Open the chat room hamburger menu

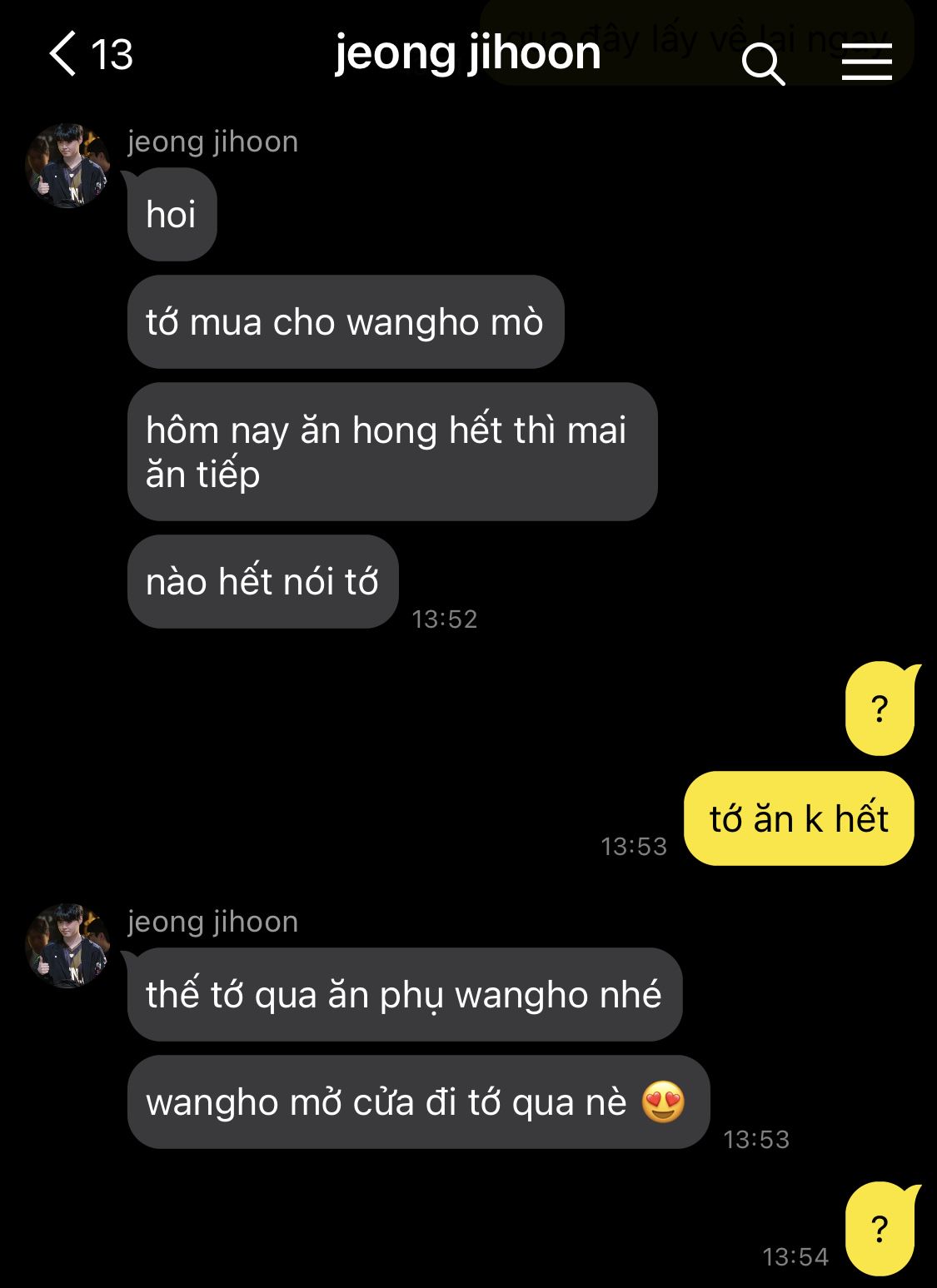[866, 62]
